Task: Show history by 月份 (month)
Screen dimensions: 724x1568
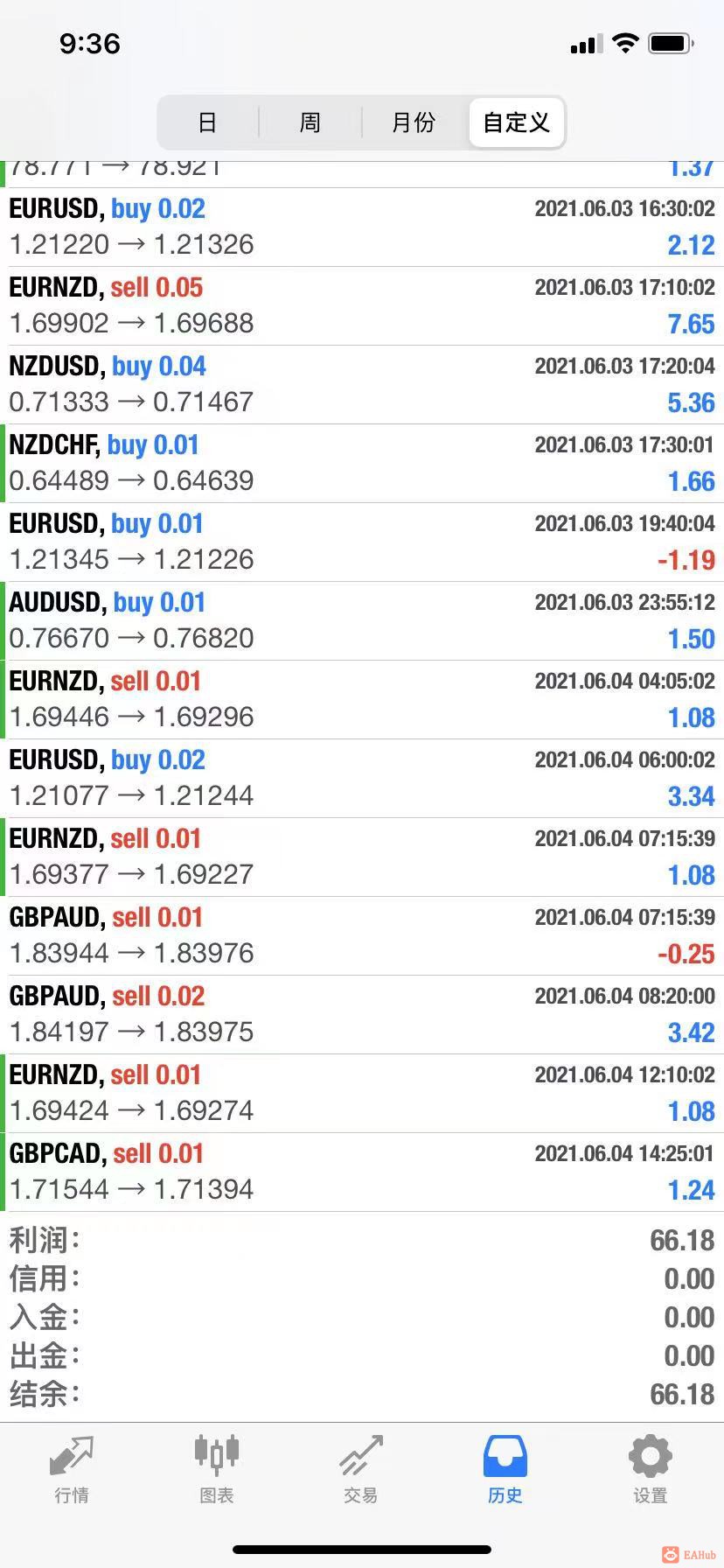Action: [x=413, y=122]
